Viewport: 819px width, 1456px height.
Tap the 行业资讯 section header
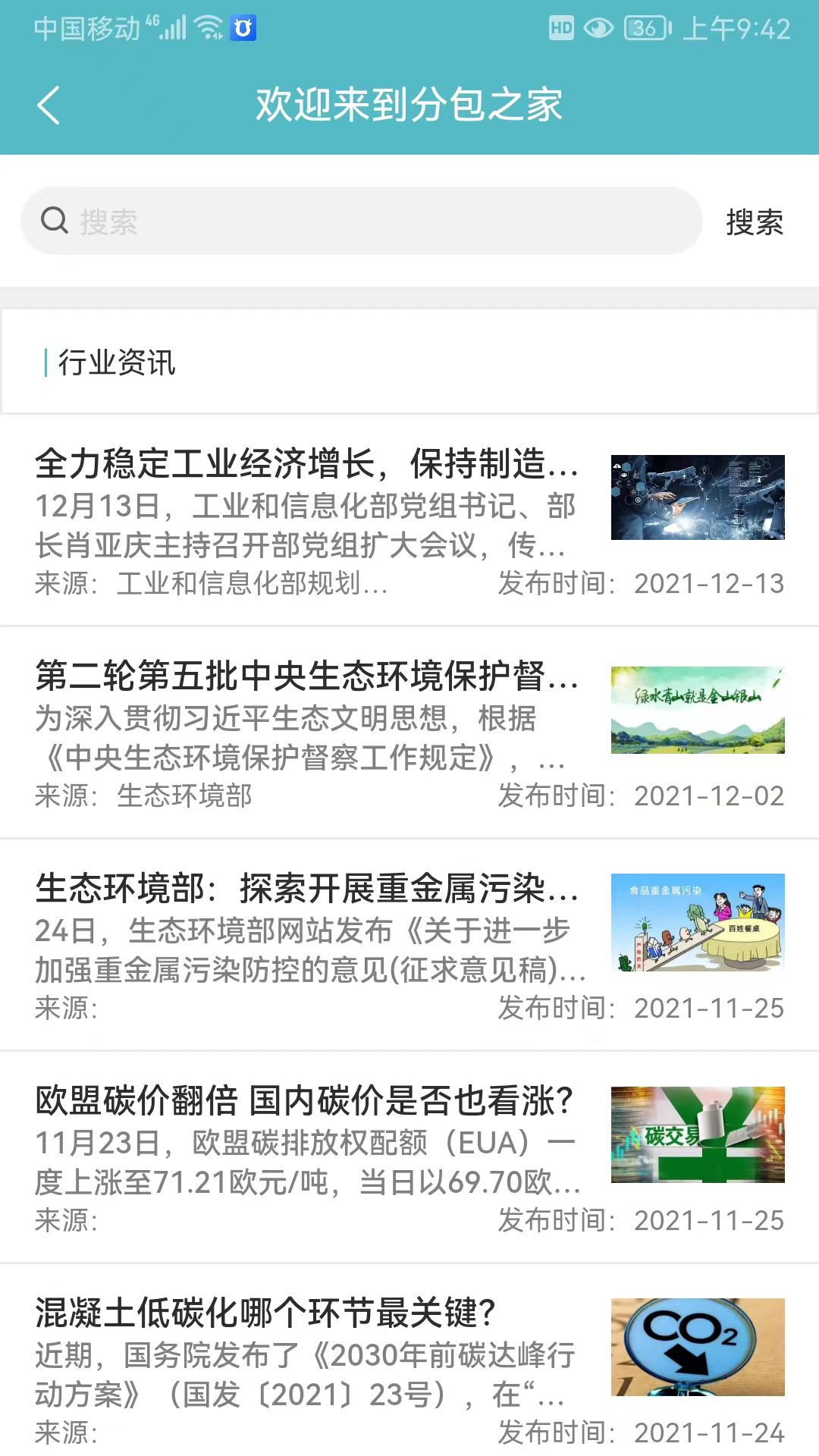pyautogui.click(x=115, y=363)
